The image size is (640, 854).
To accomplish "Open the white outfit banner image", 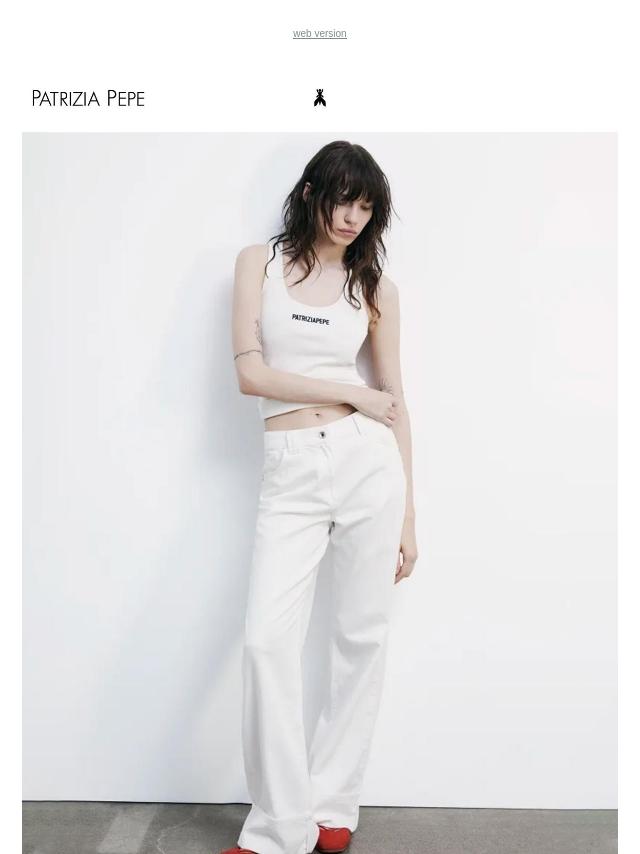I will point(320,492).
